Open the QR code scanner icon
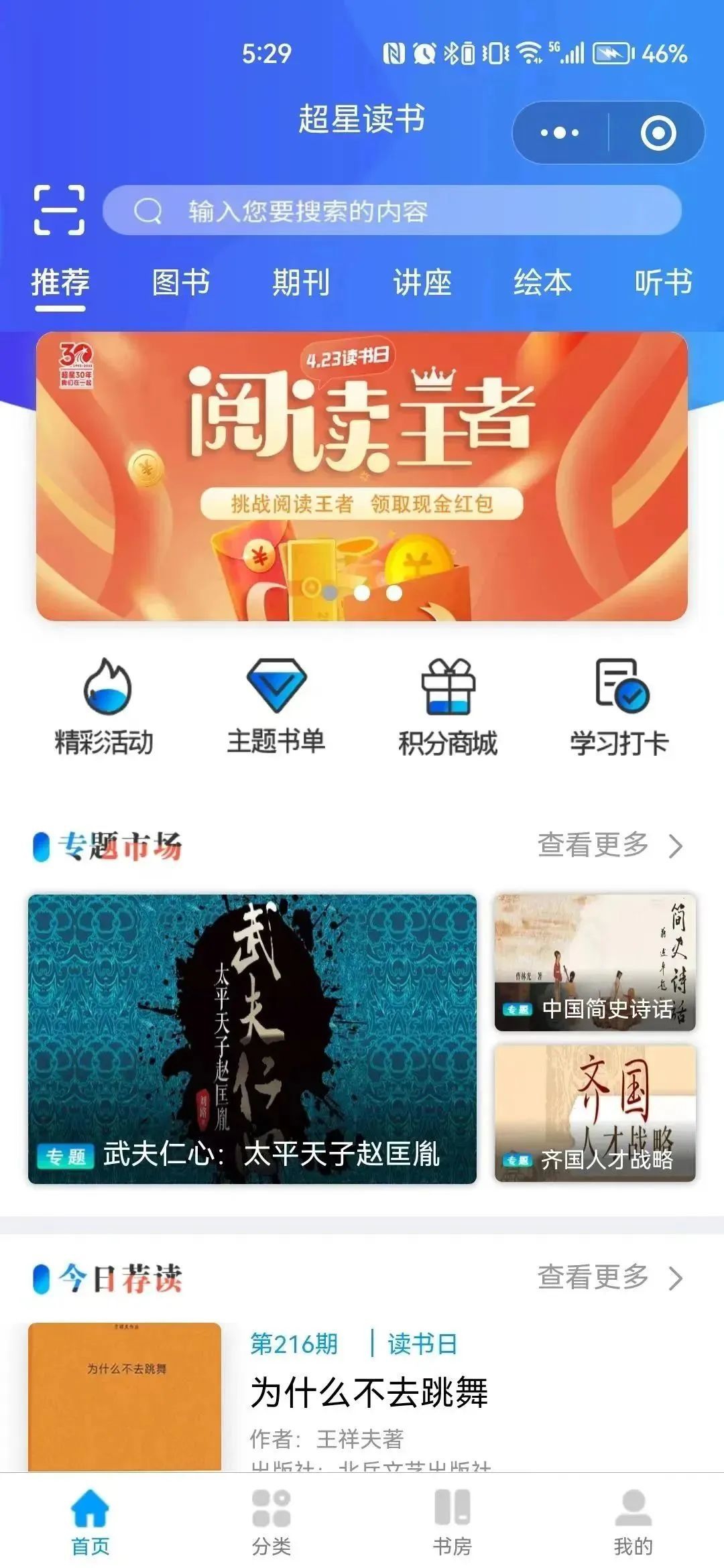This screenshot has width=724, height=1568. coord(59,210)
